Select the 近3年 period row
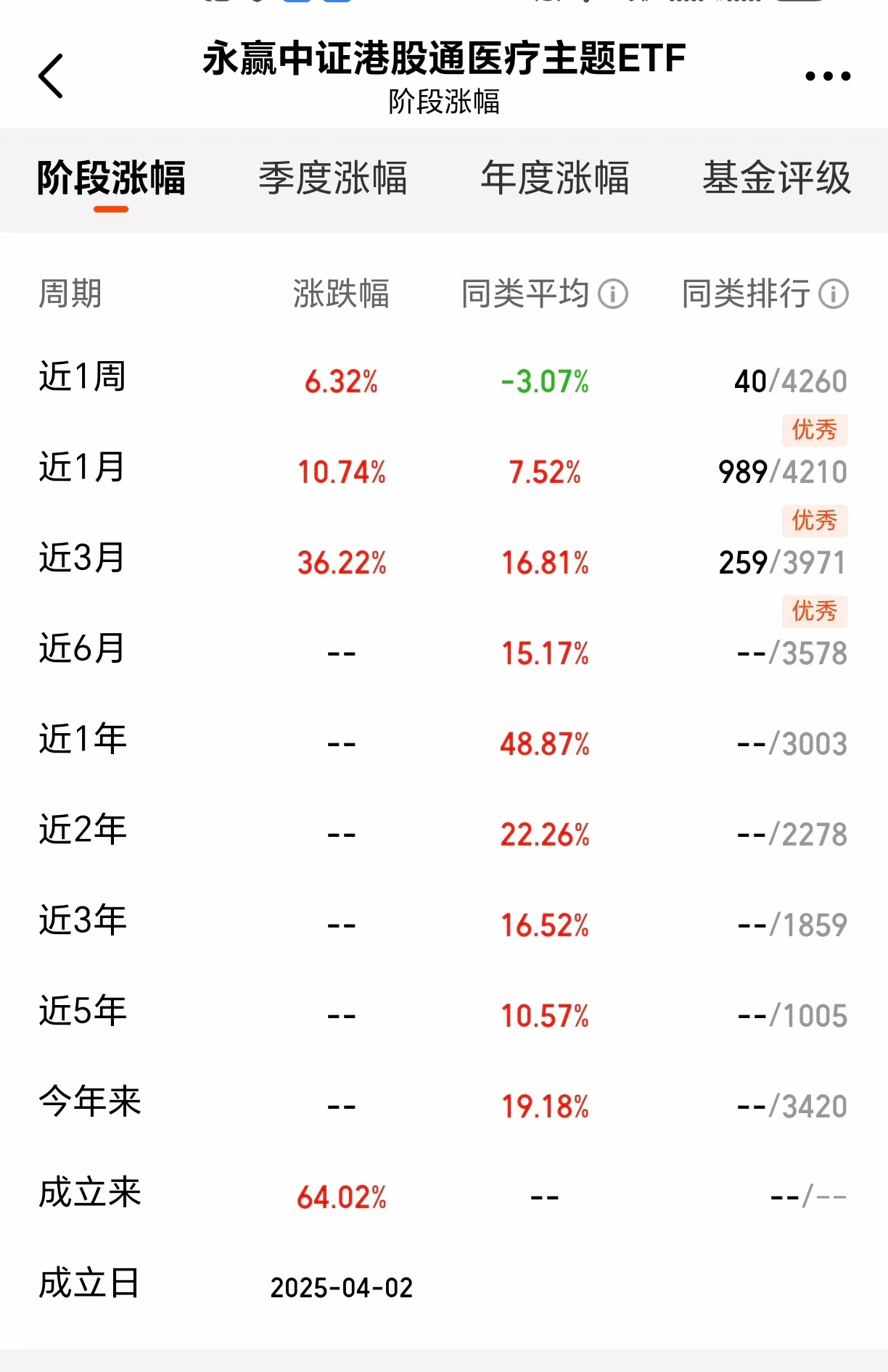 (82, 922)
